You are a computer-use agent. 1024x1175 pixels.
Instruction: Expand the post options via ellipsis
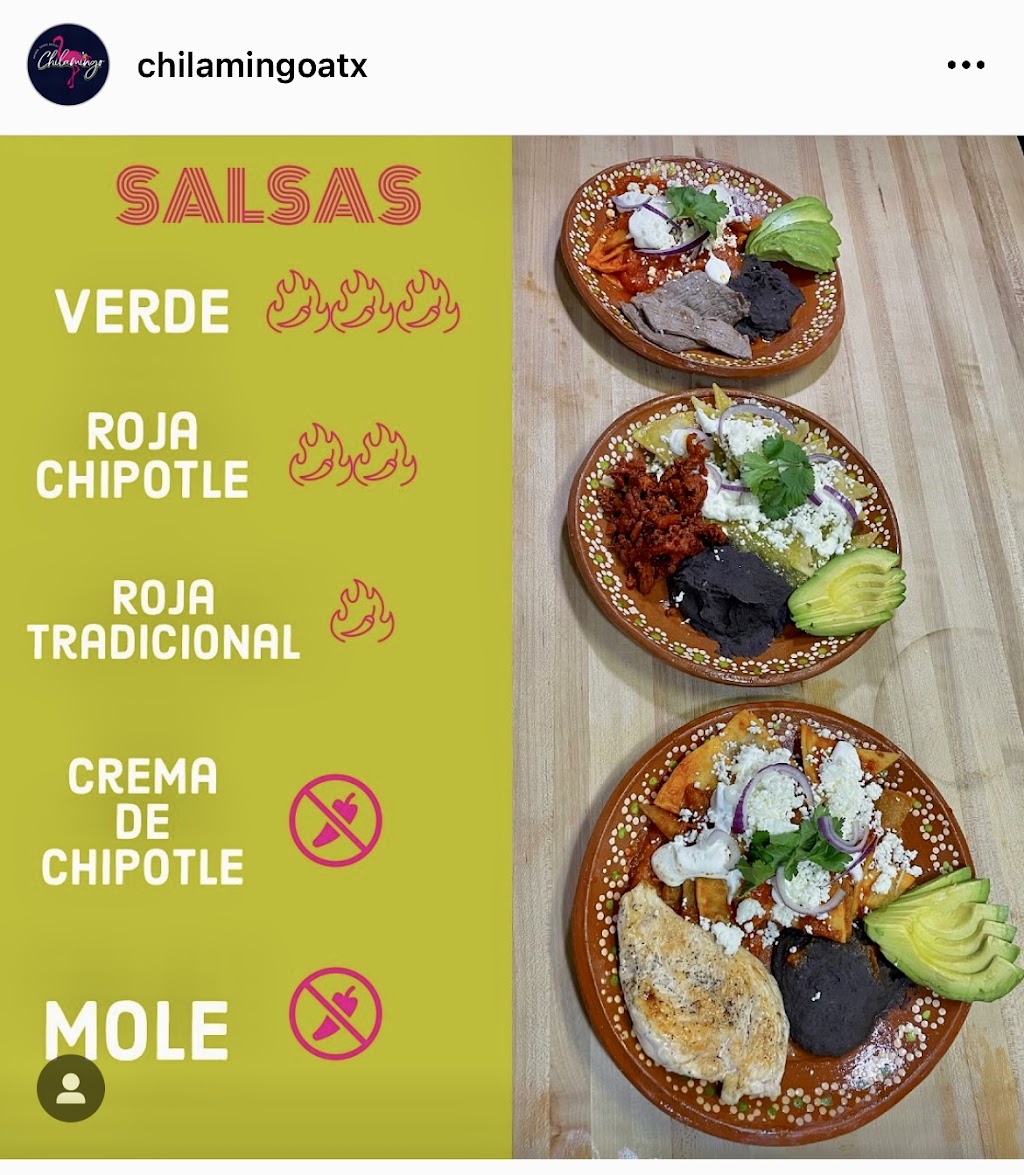[964, 64]
